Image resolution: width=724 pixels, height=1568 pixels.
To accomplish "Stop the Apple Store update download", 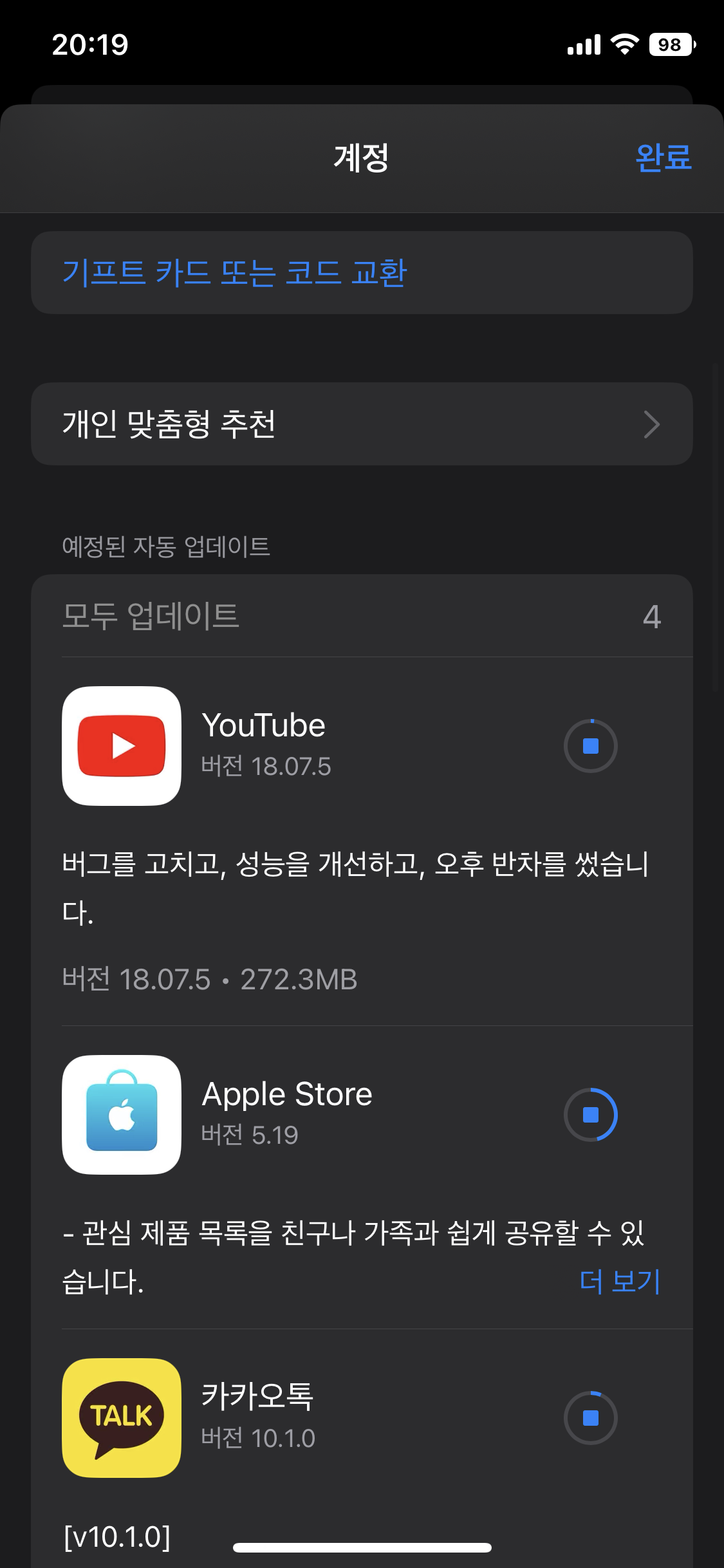I will (x=590, y=1114).
